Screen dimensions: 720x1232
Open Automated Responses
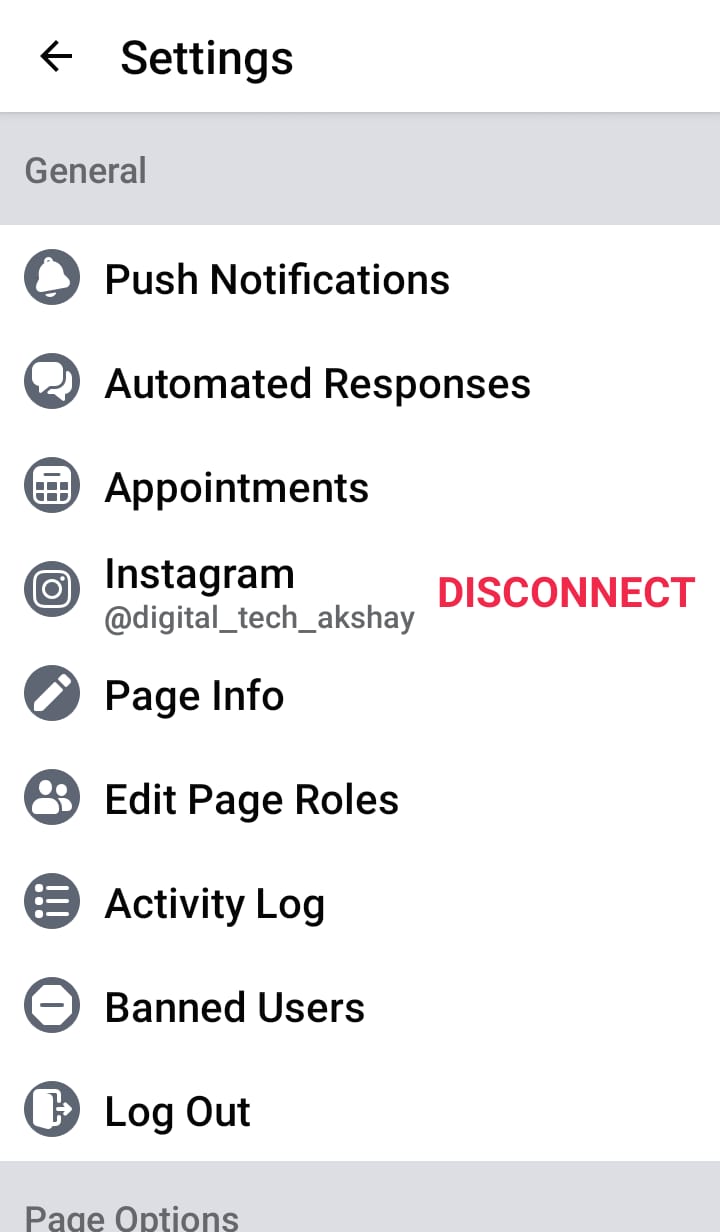[x=360, y=383]
